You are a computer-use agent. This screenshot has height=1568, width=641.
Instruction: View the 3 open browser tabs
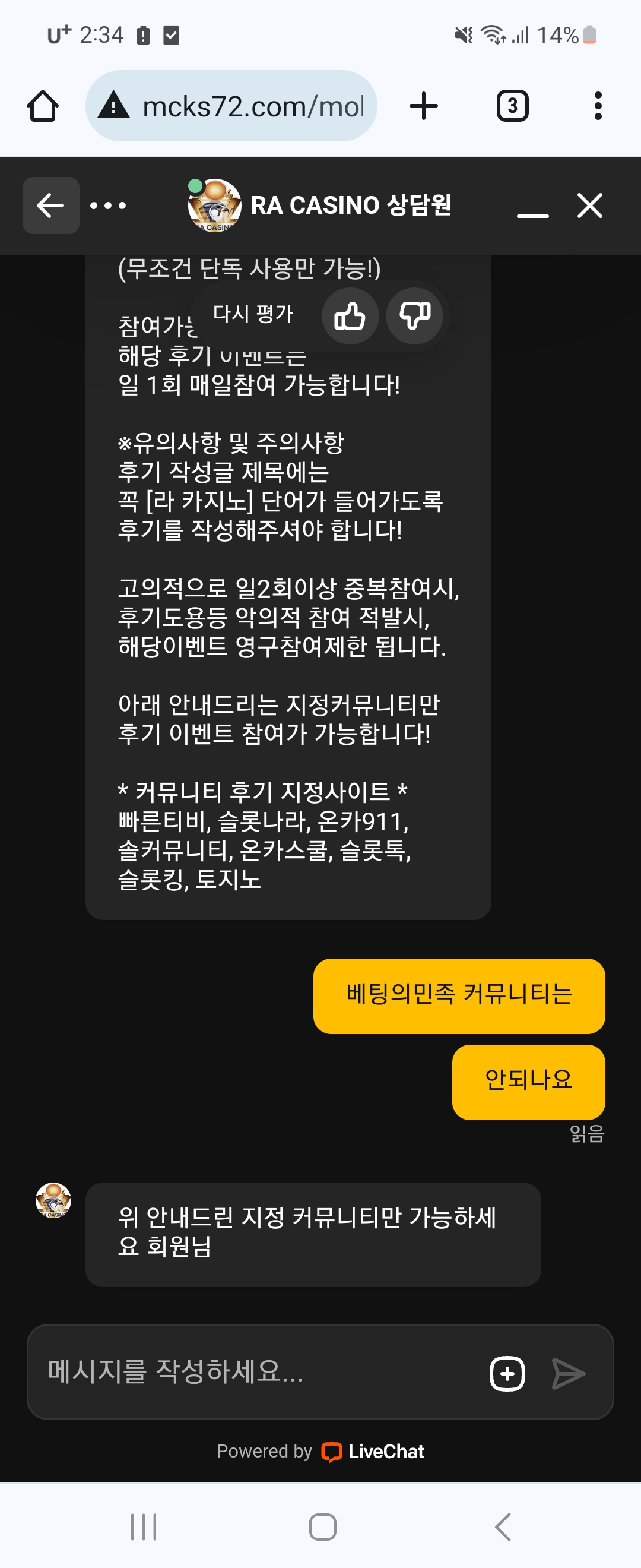513,106
